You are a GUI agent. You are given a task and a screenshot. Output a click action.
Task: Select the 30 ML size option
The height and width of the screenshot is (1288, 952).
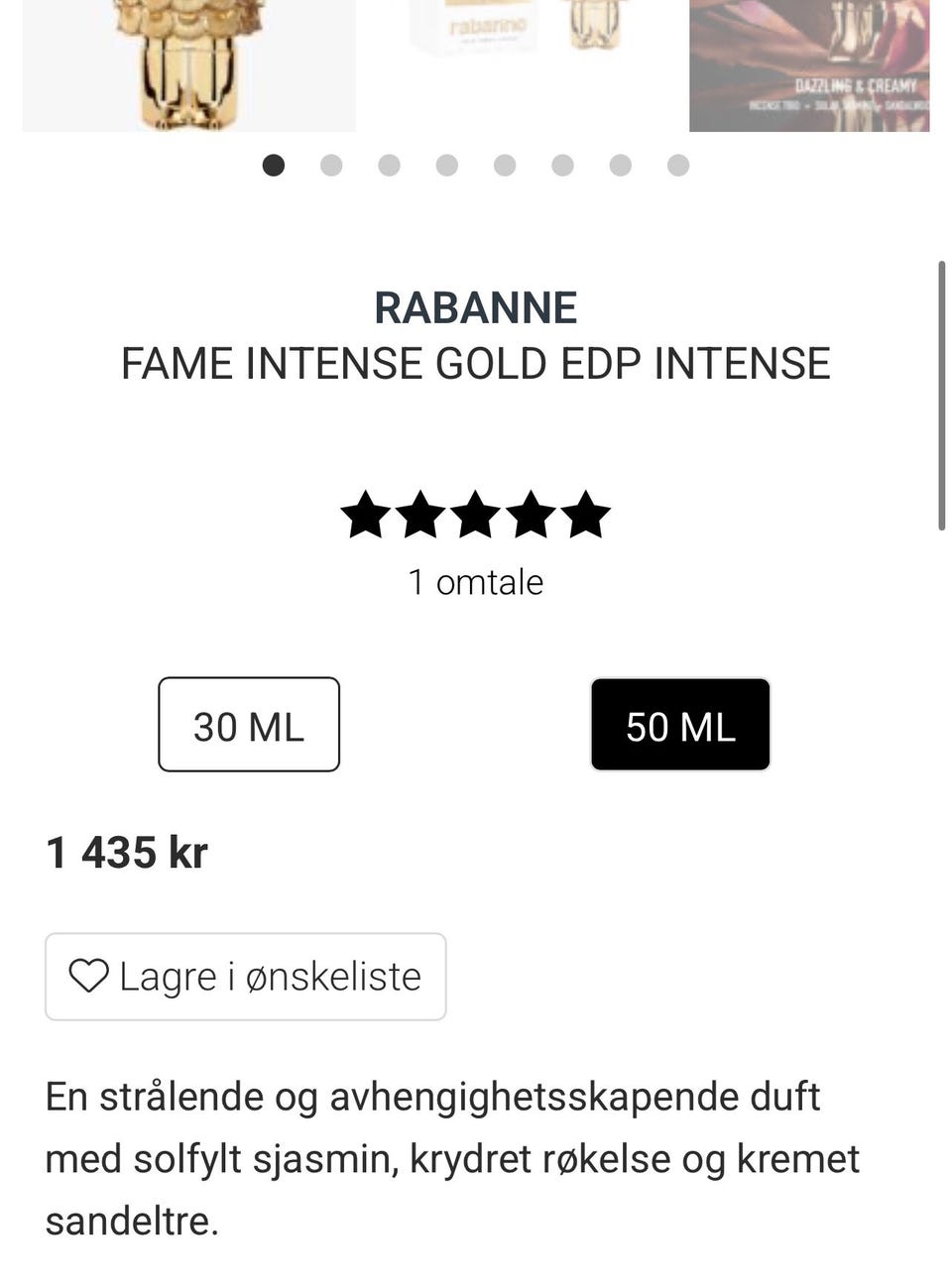[x=248, y=725]
